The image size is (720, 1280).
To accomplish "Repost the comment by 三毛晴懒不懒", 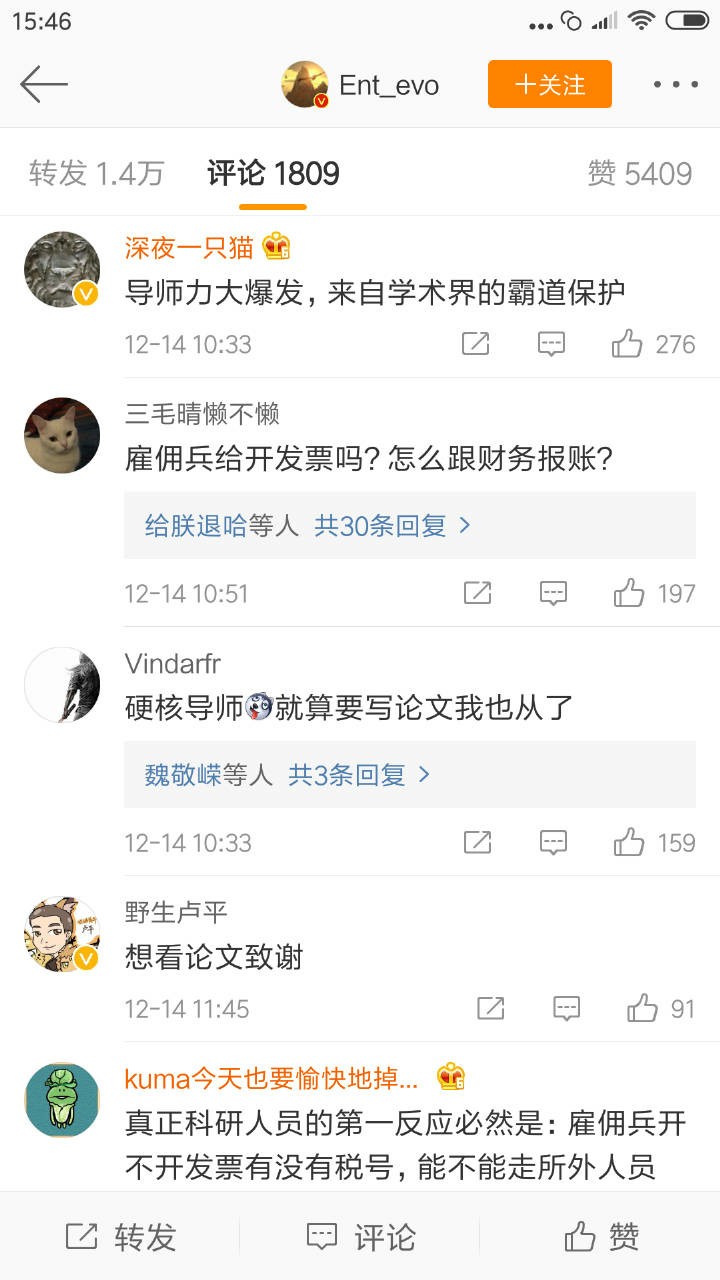I will point(477,593).
